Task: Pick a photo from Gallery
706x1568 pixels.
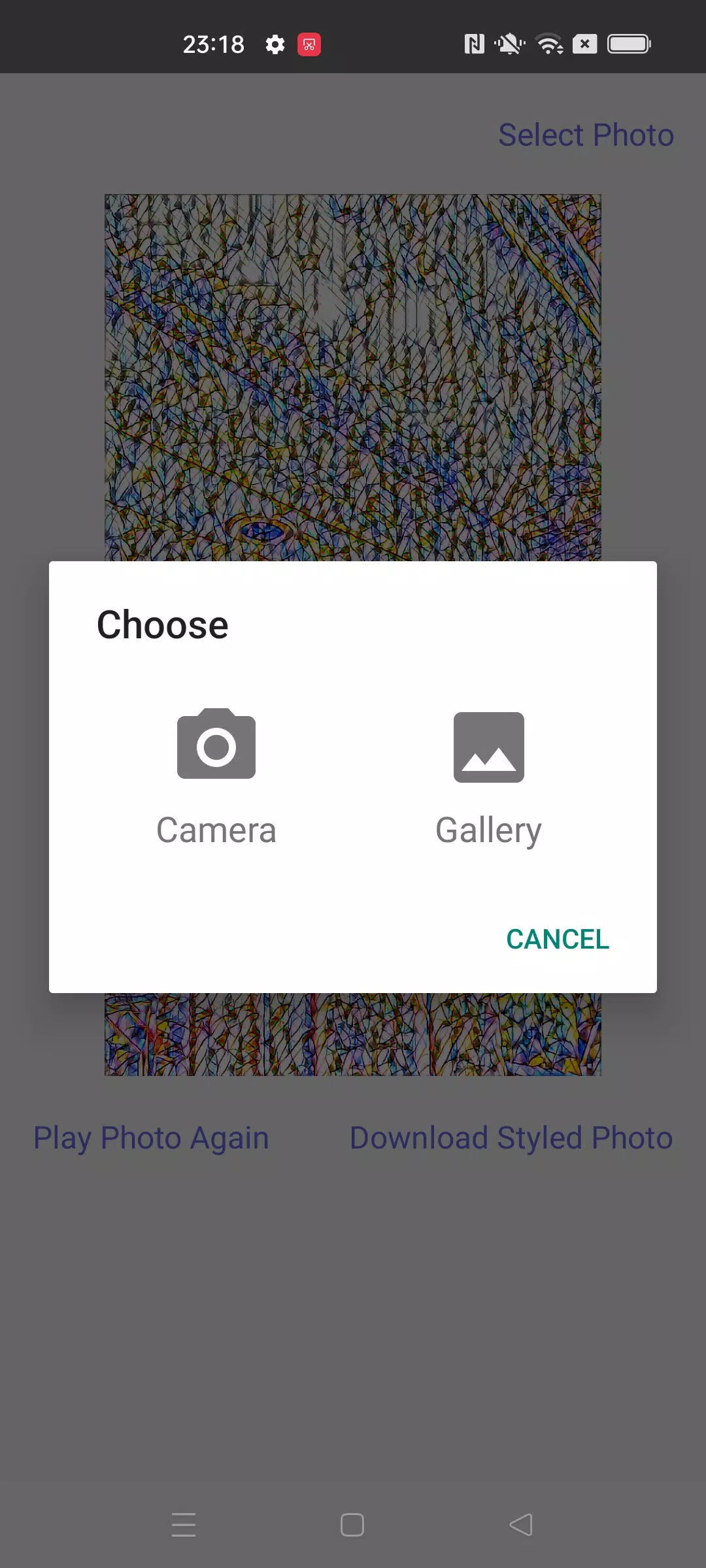Action: (488, 777)
